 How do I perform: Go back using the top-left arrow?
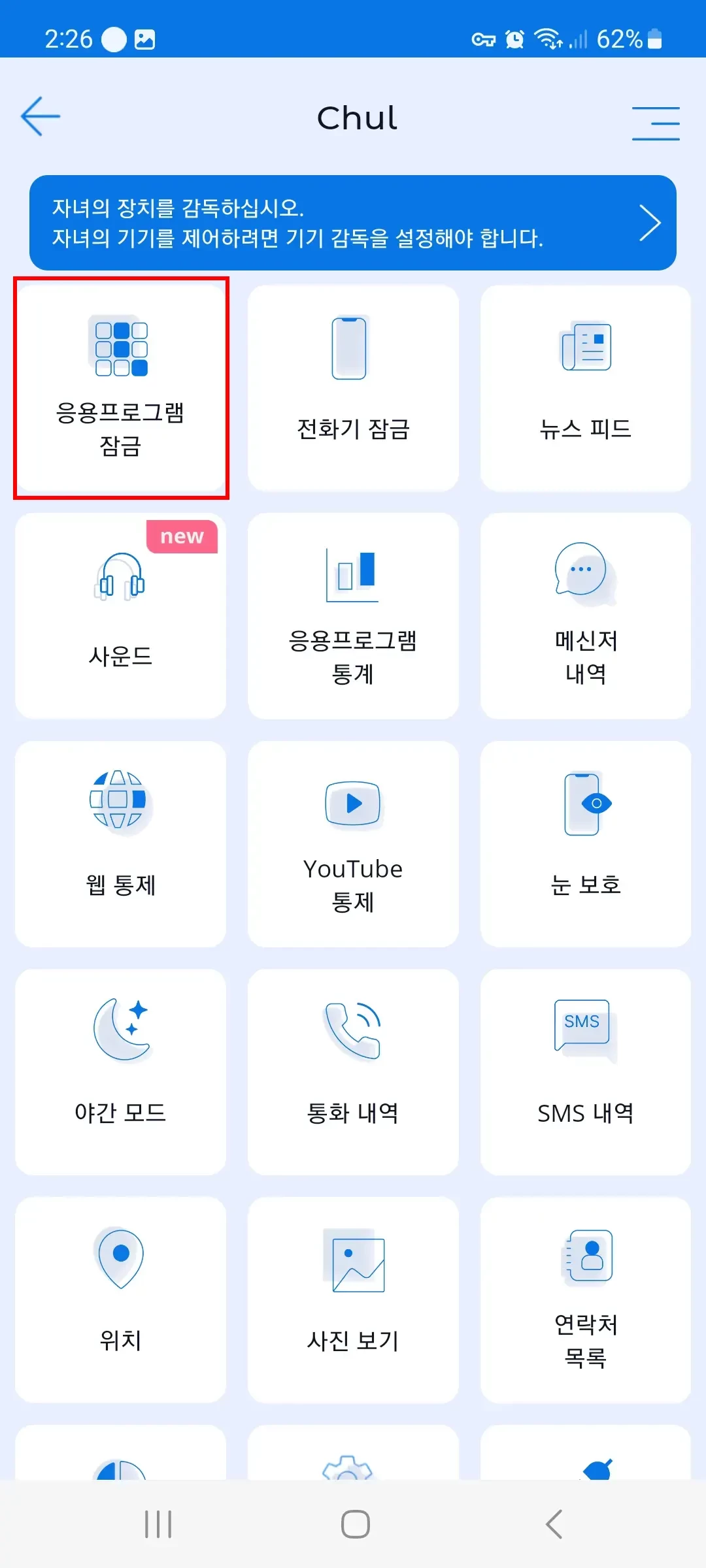(x=41, y=117)
